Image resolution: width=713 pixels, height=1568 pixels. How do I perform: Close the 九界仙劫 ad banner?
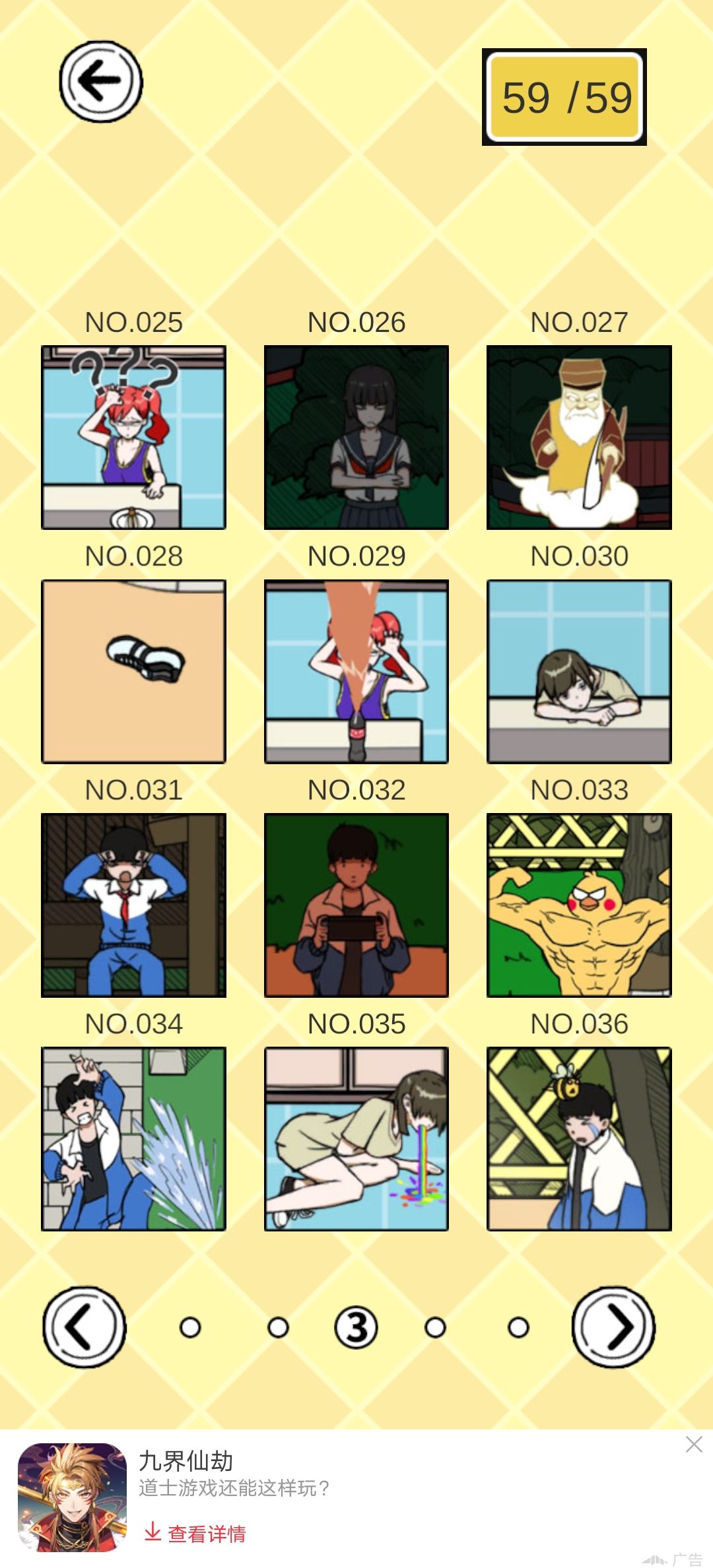click(x=694, y=1445)
